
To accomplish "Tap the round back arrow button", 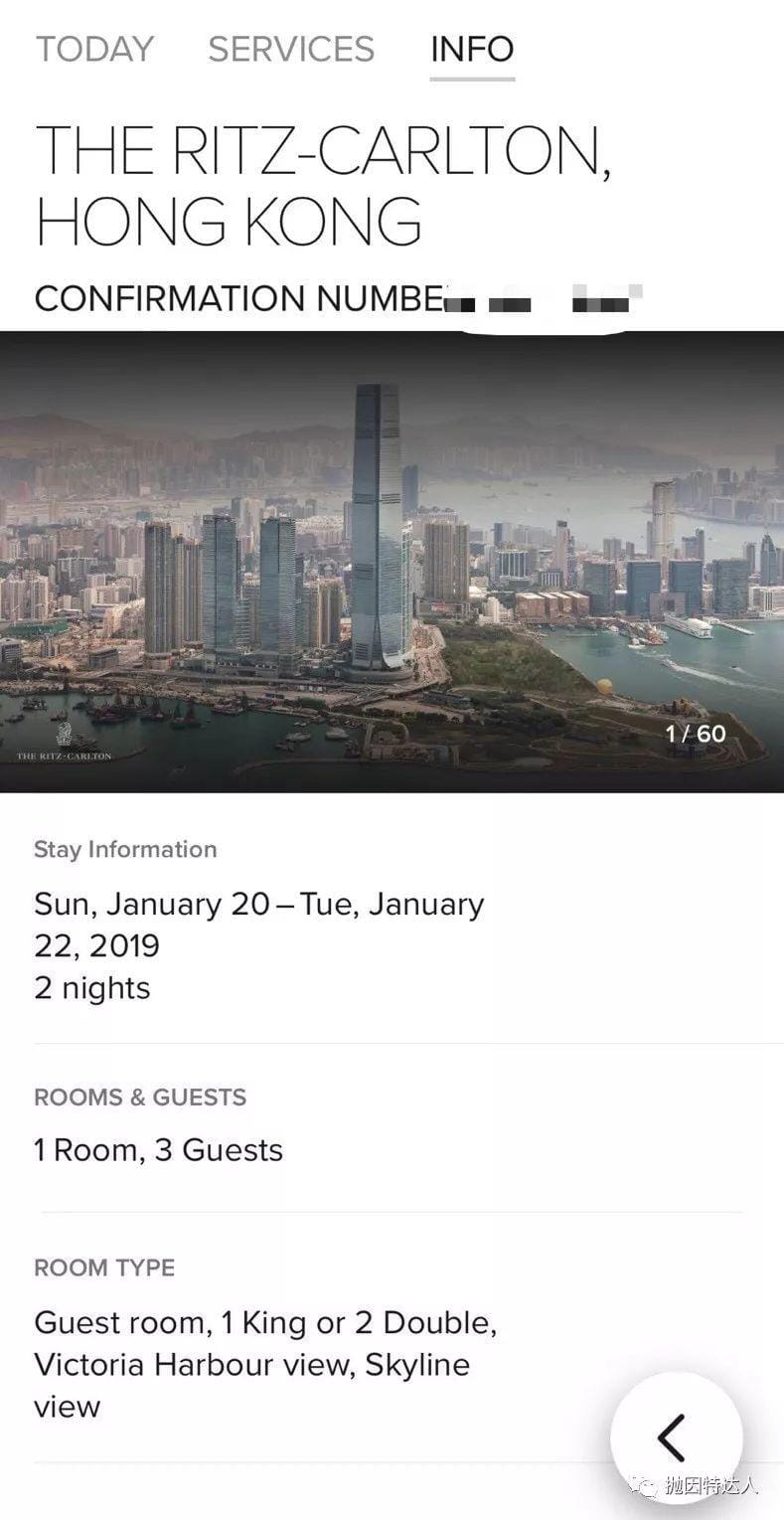I will [675, 1436].
